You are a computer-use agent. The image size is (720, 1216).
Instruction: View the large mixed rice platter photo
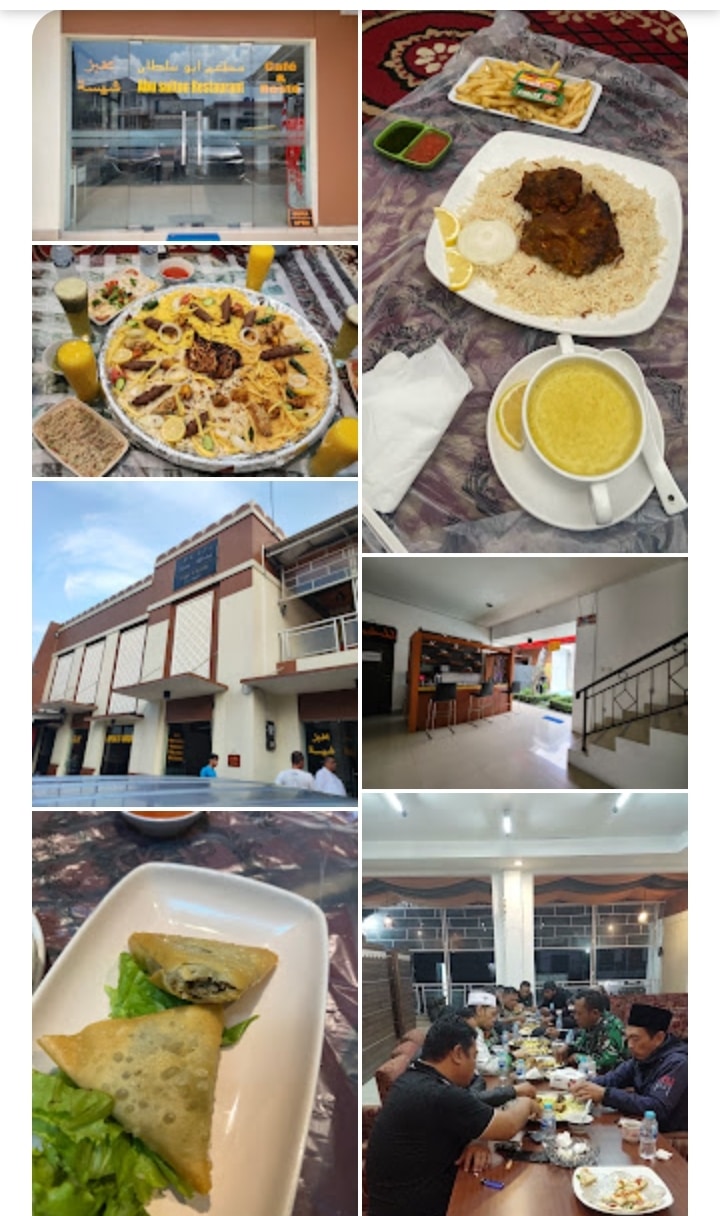coord(194,361)
